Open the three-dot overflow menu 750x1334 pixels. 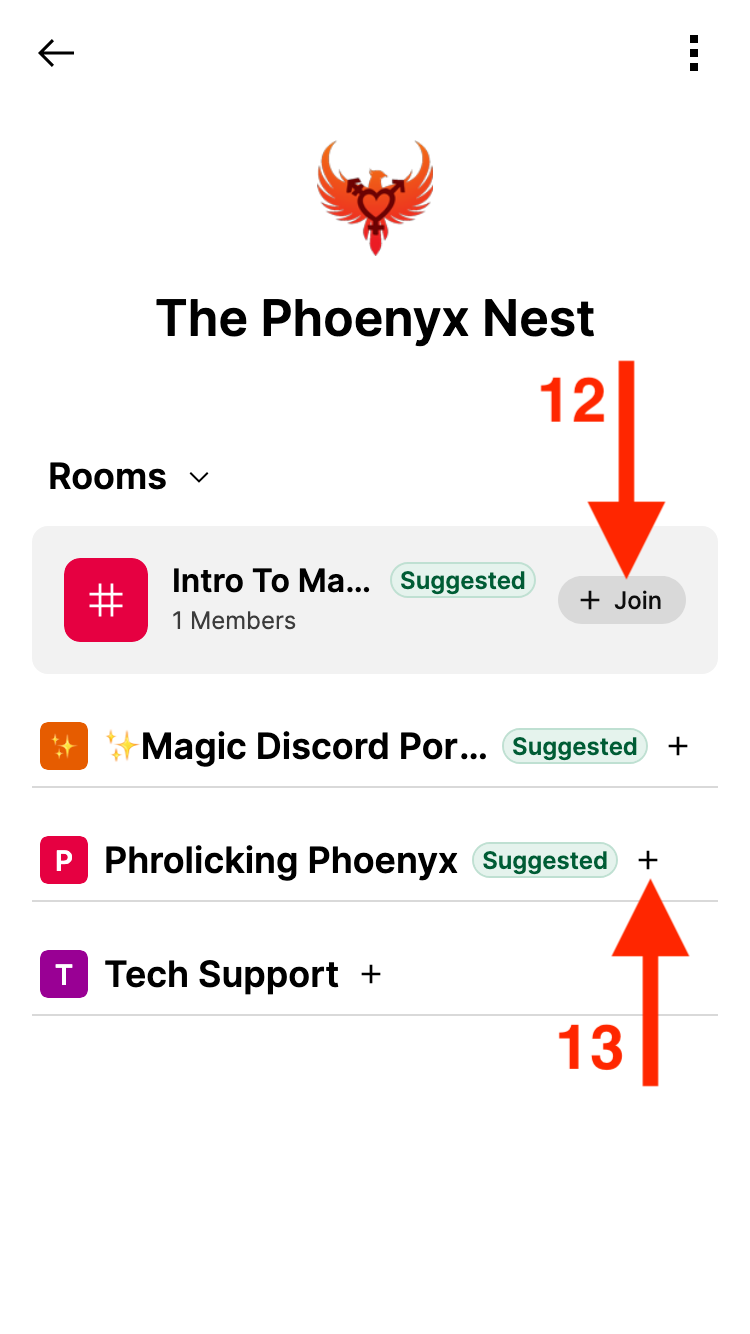point(693,53)
